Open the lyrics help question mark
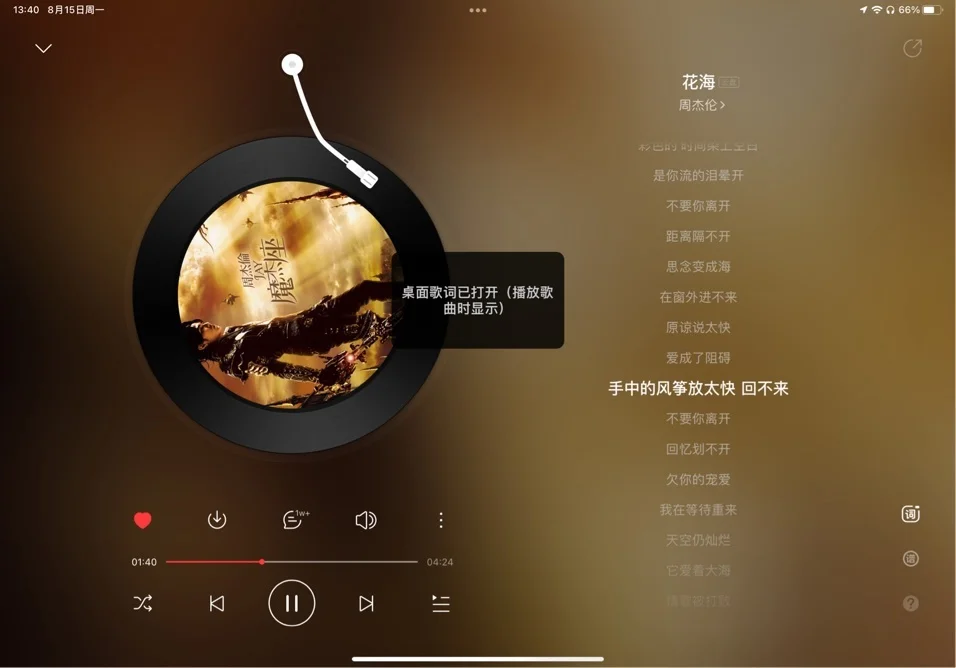The image size is (956, 668). click(911, 603)
